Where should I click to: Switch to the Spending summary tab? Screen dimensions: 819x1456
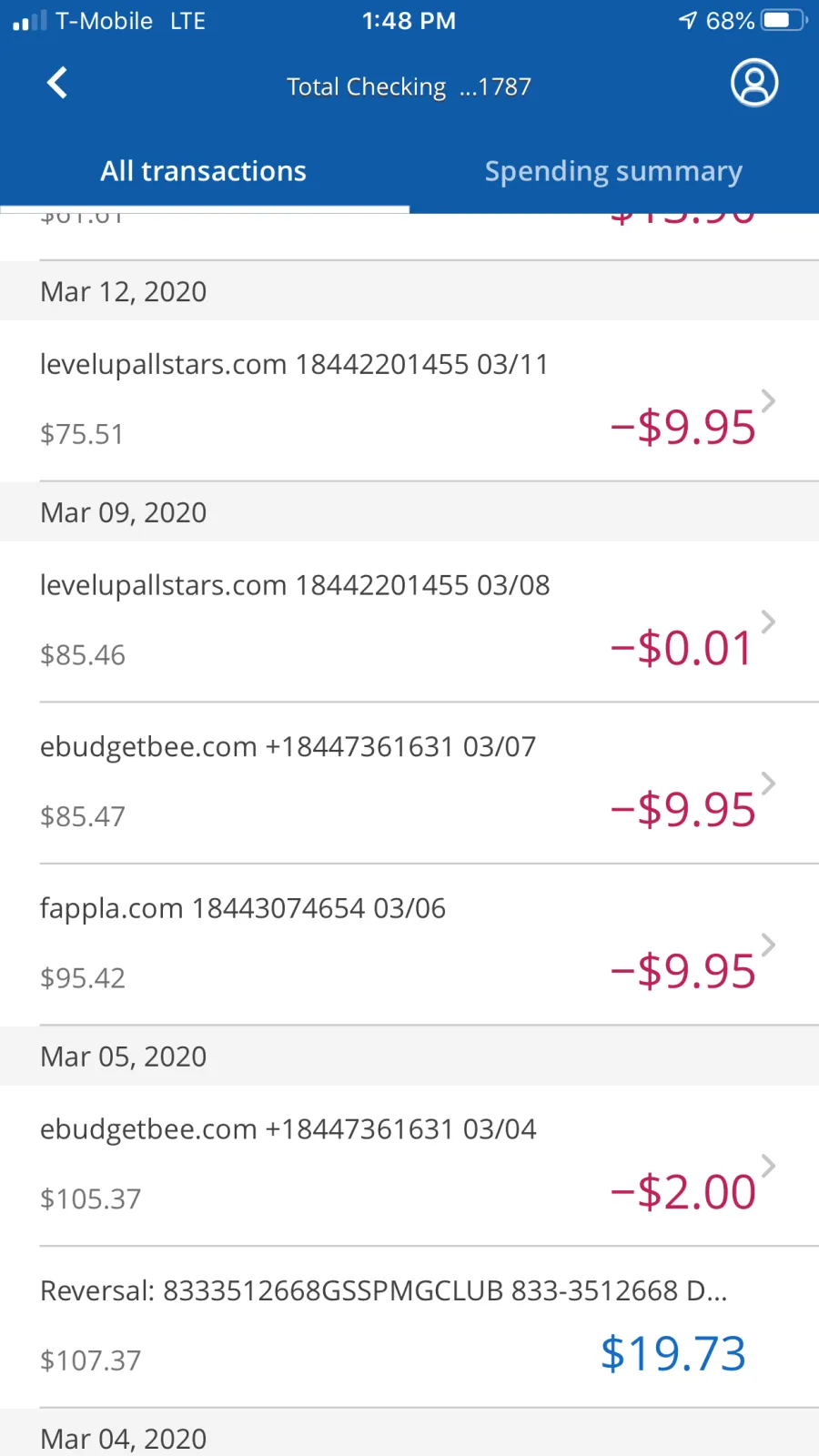click(613, 171)
